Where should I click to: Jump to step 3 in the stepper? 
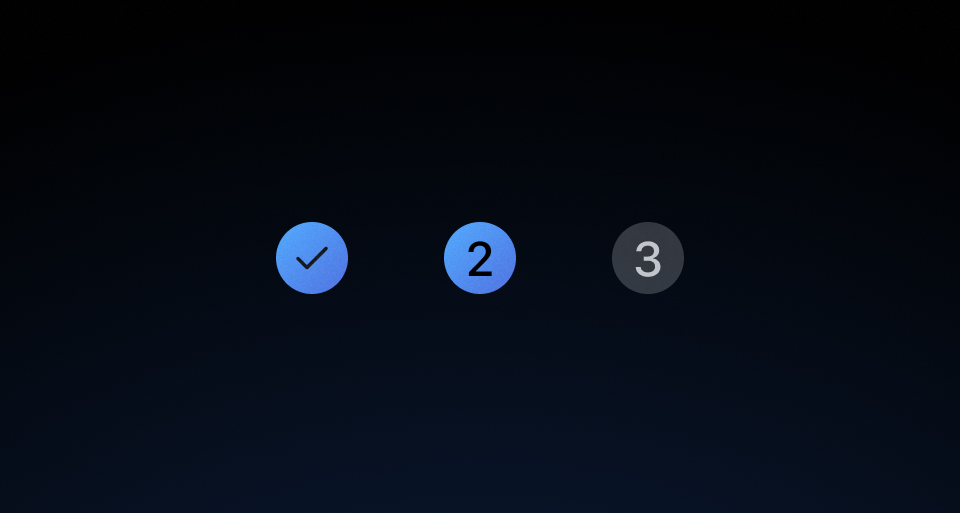coord(648,258)
